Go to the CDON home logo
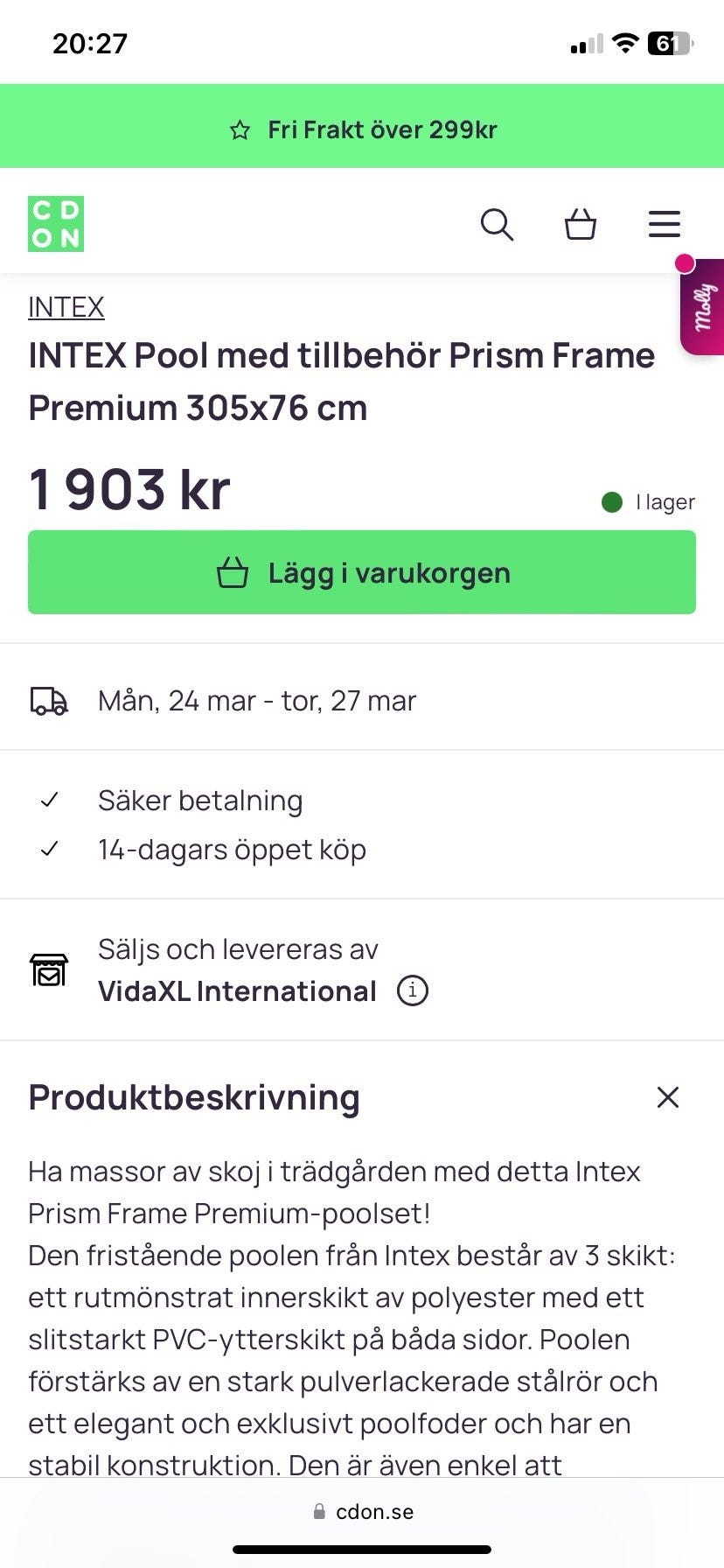The width and height of the screenshot is (724, 1568). pos(56,224)
